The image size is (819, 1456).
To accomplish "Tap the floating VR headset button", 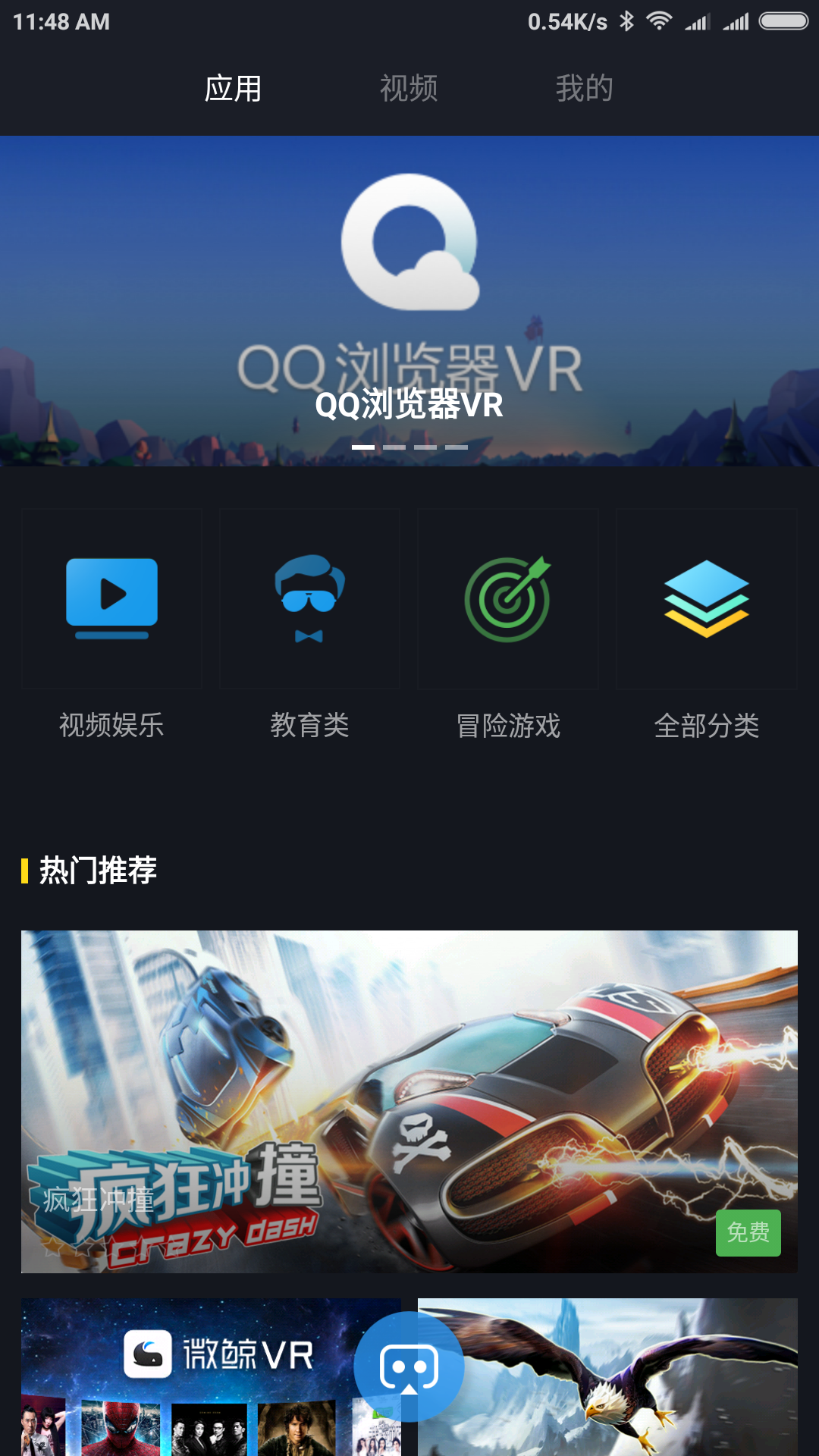I will pos(409,1367).
